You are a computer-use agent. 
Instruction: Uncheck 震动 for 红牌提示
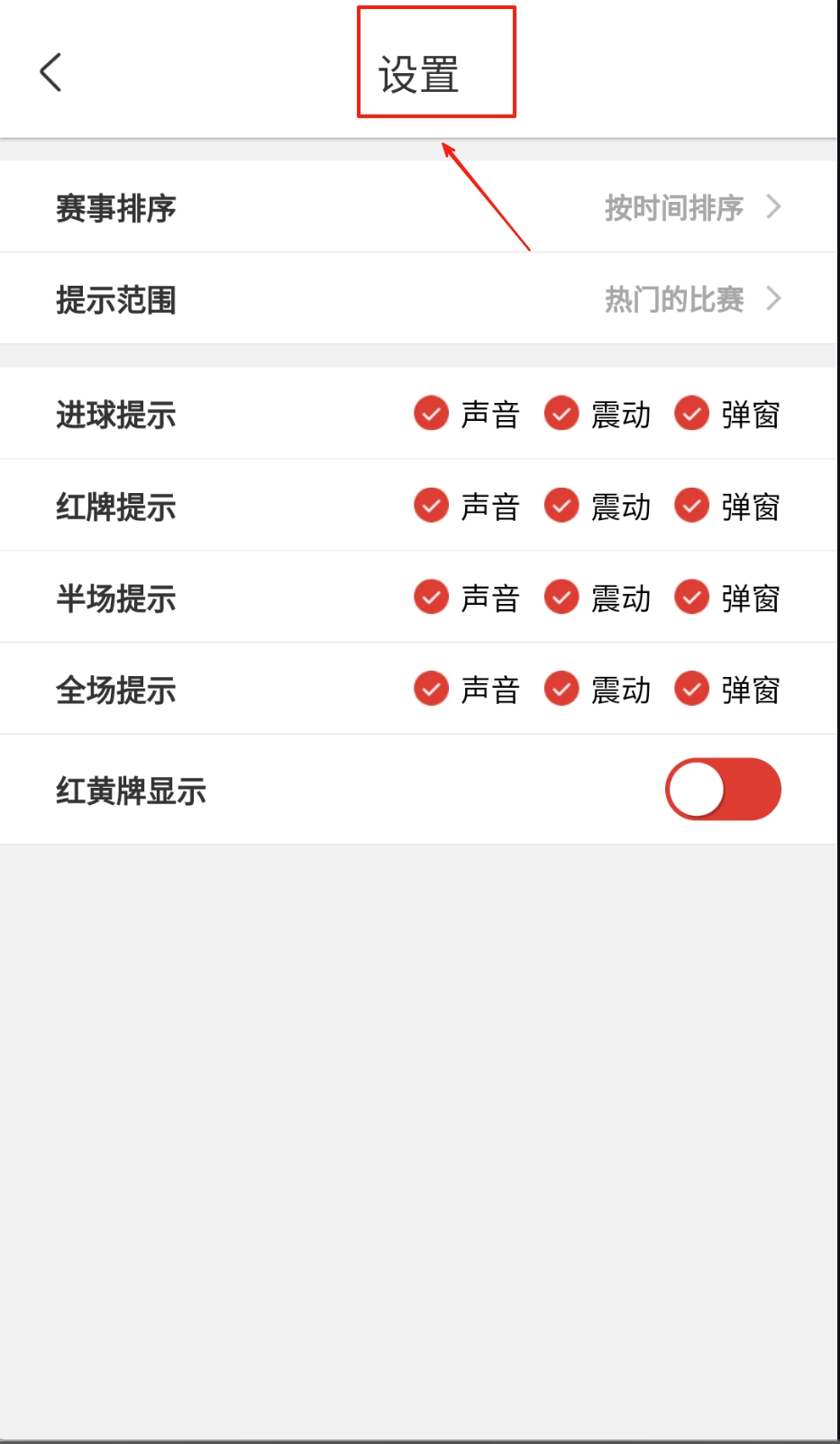click(562, 506)
